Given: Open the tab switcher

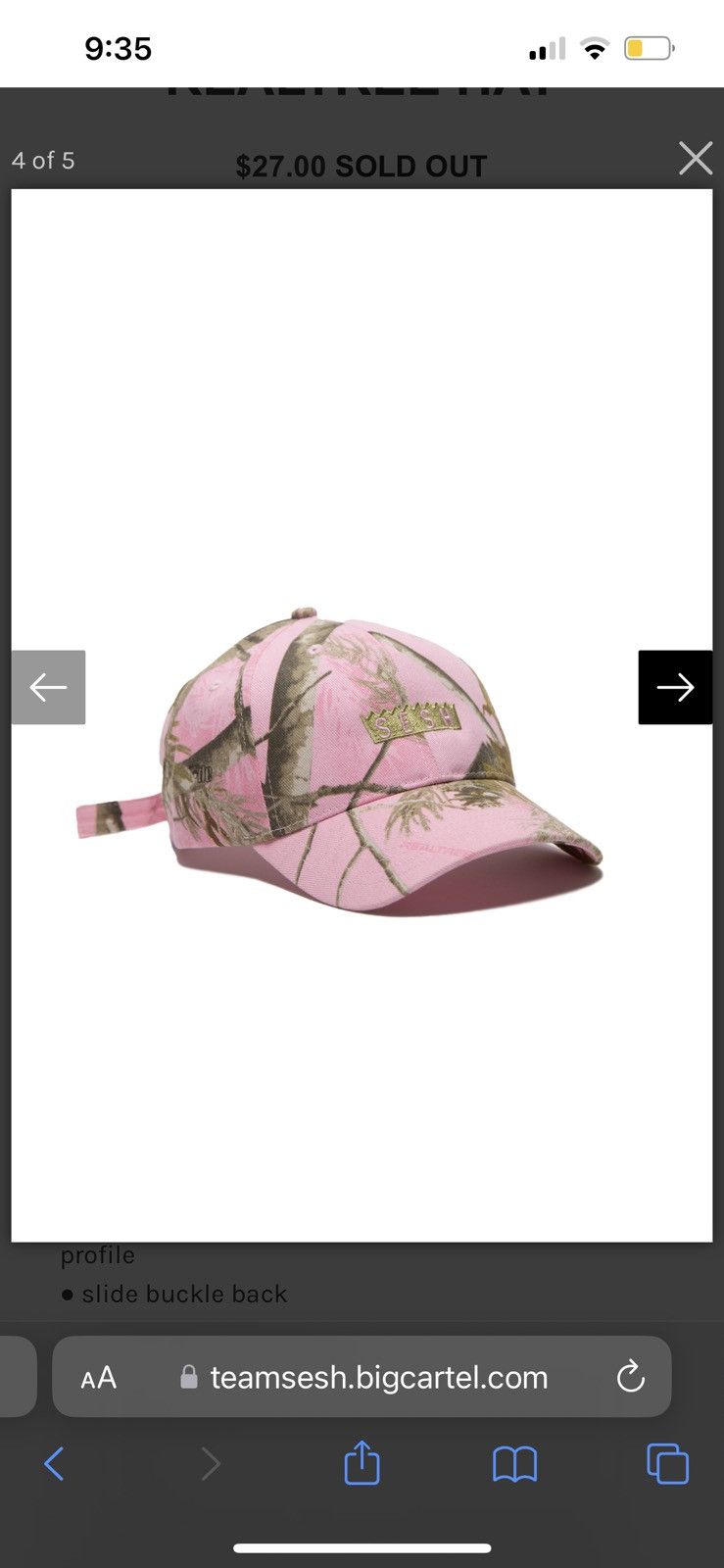Looking at the screenshot, I should click(667, 1463).
